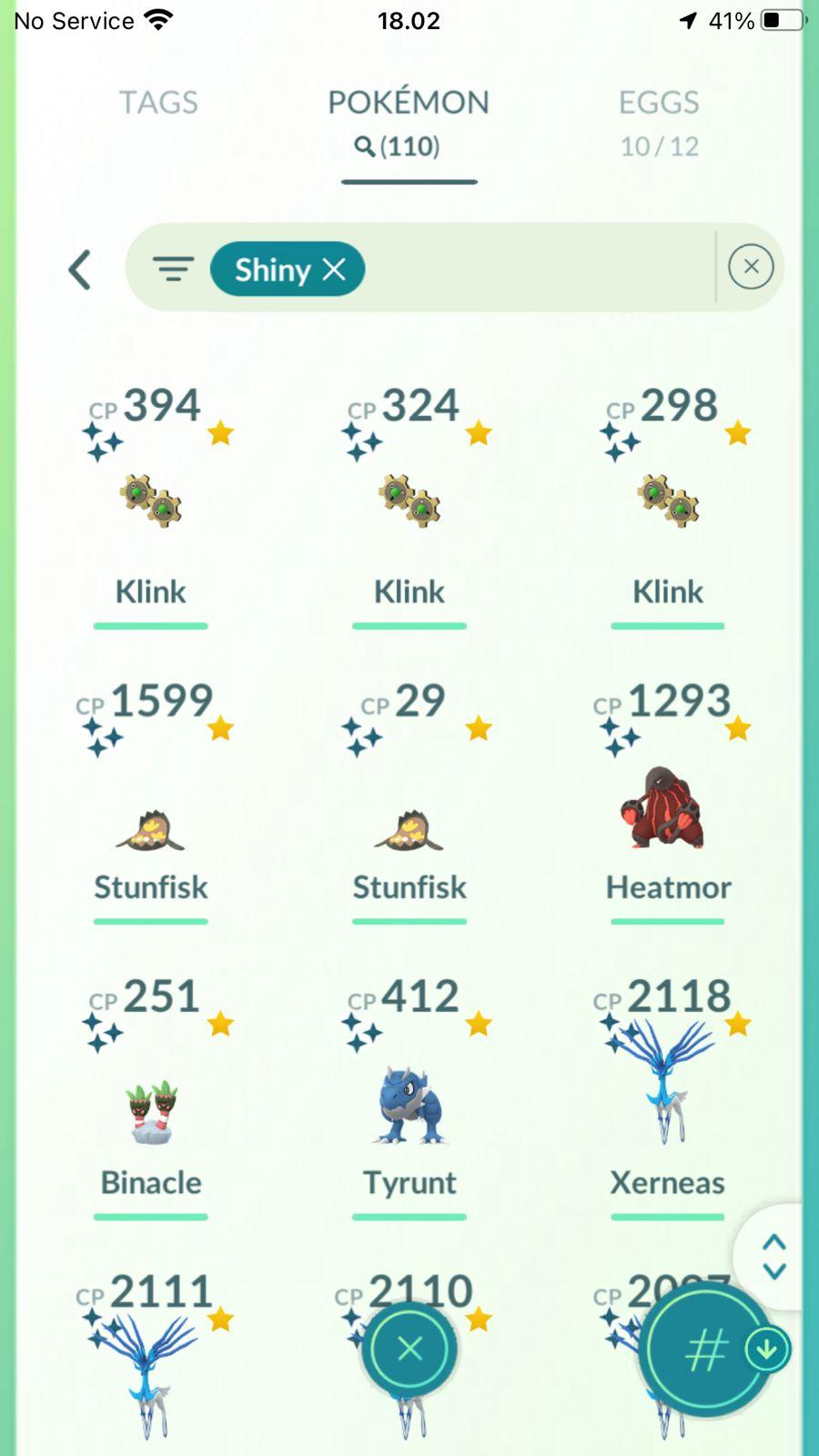Select Stunfisk with CP 1599
This screenshot has width=819, height=1456.
pyautogui.click(x=151, y=819)
